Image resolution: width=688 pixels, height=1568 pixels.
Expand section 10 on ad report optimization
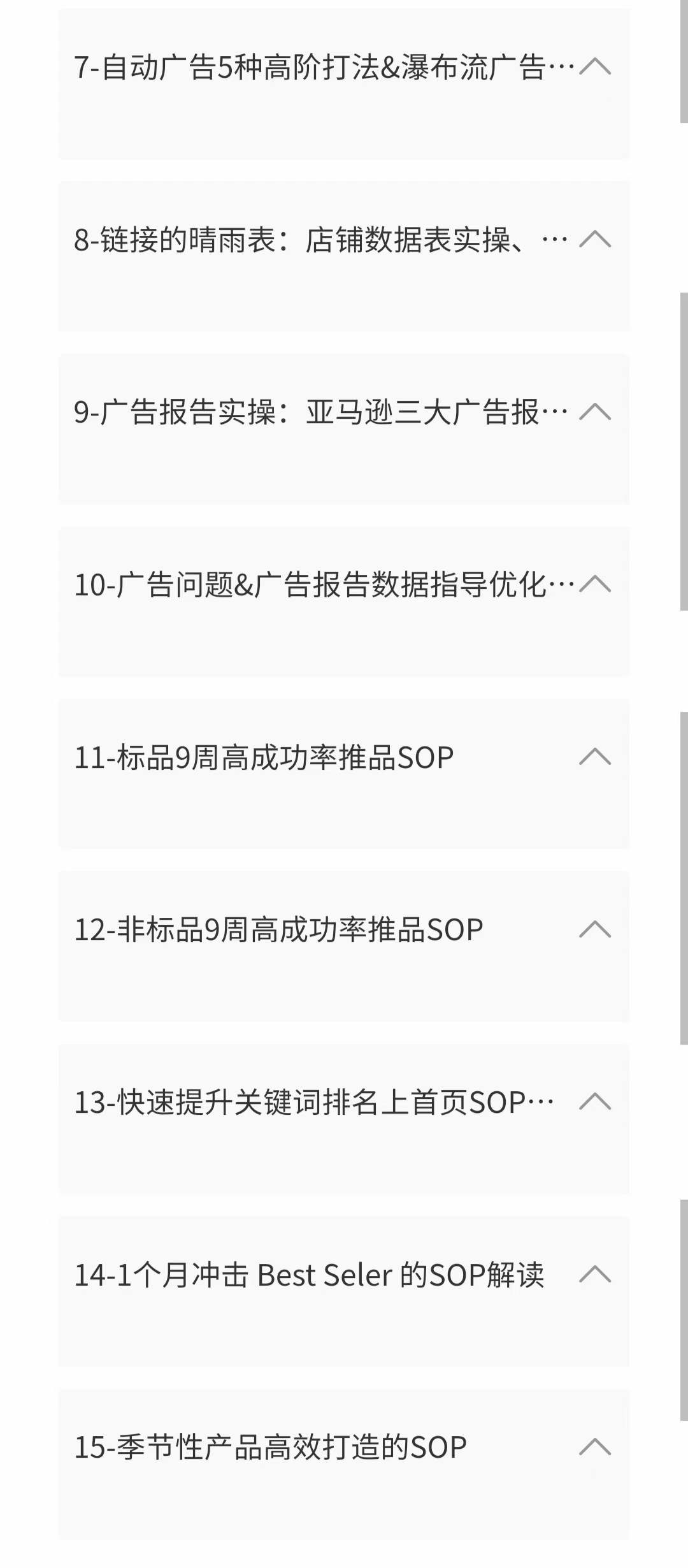pos(344,602)
